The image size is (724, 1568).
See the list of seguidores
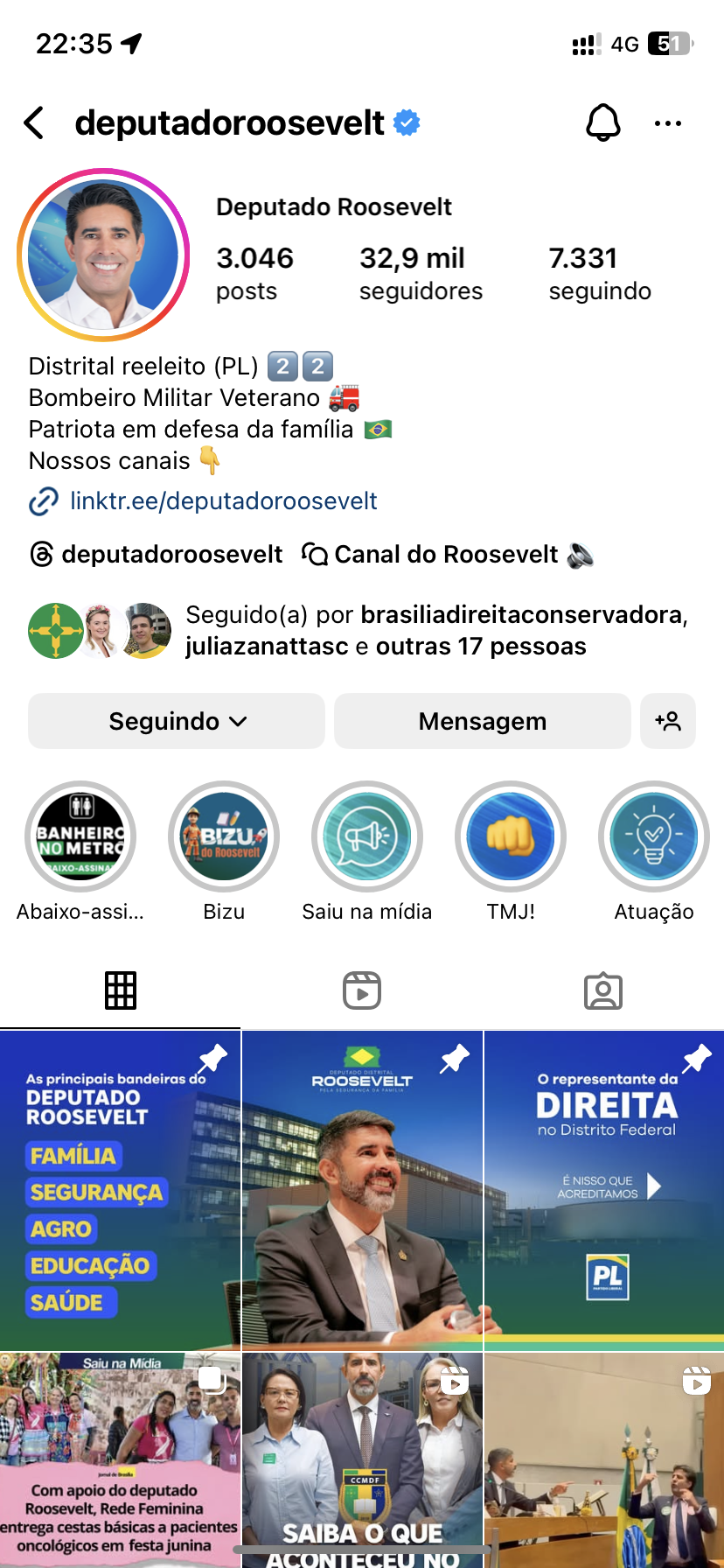421,273
